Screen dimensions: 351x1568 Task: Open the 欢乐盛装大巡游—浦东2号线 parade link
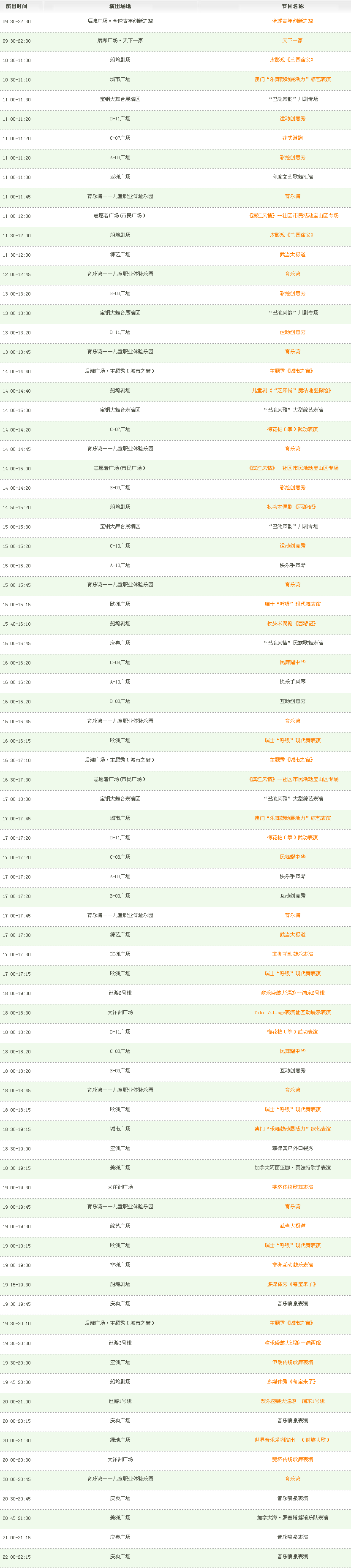click(x=292, y=993)
